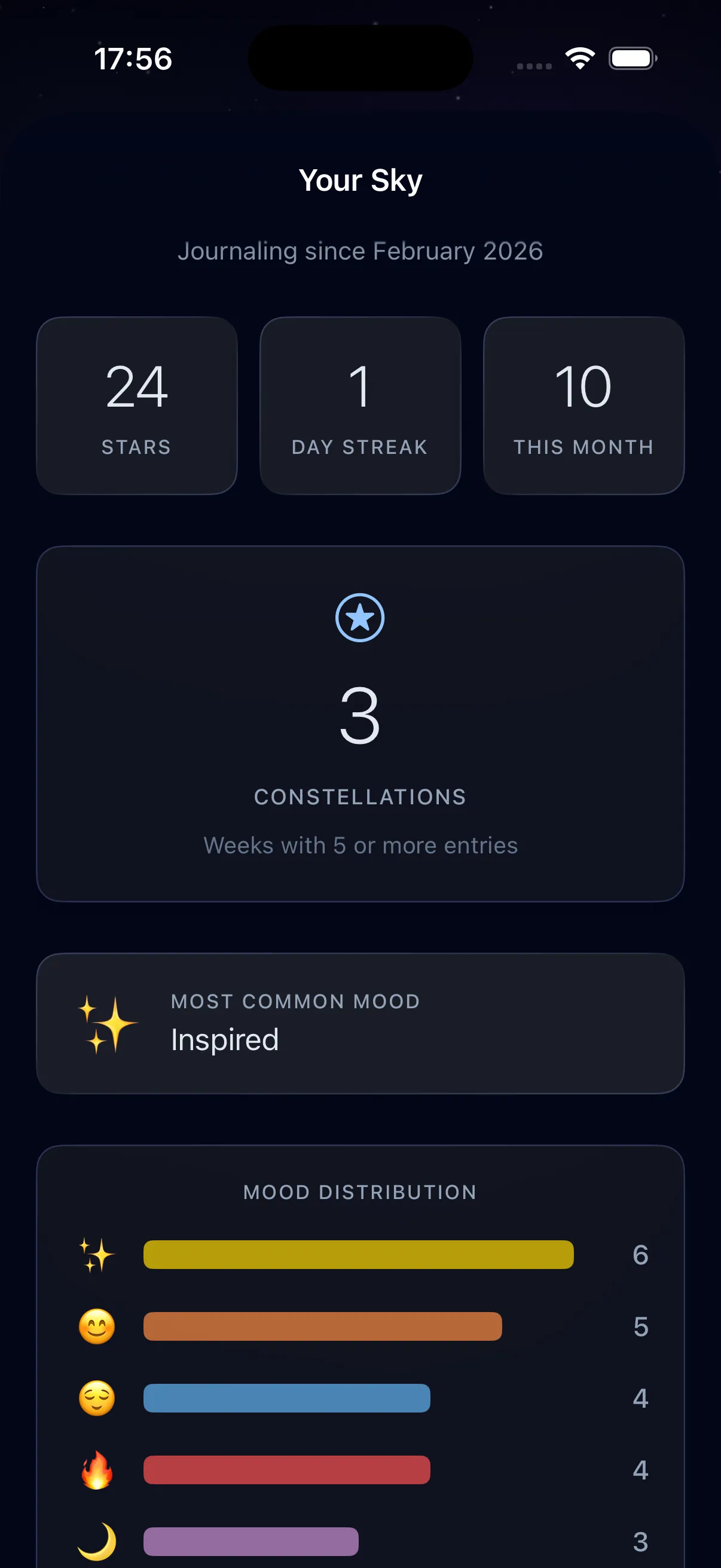Select the Constellations summary panel

coord(360,724)
